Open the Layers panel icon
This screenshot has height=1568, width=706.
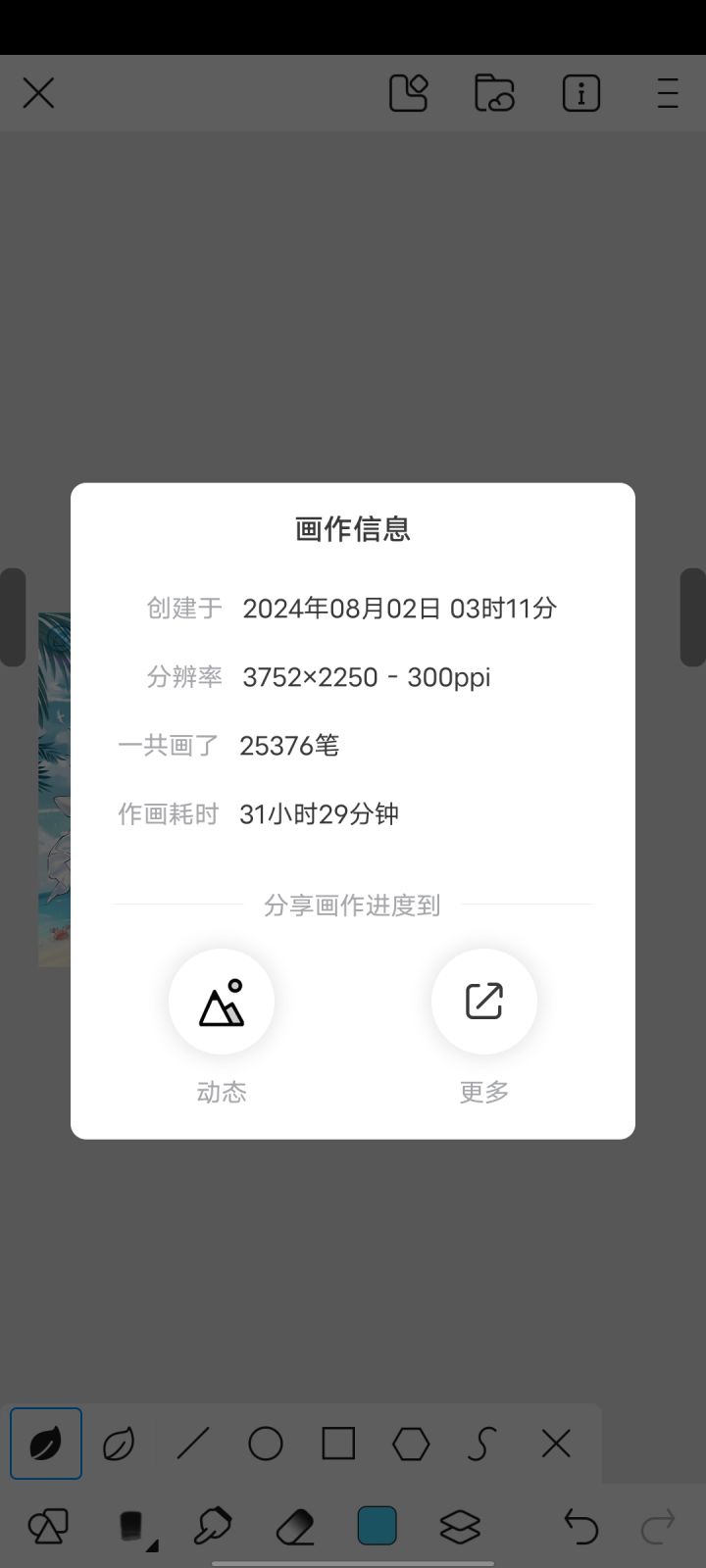[461, 1526]
